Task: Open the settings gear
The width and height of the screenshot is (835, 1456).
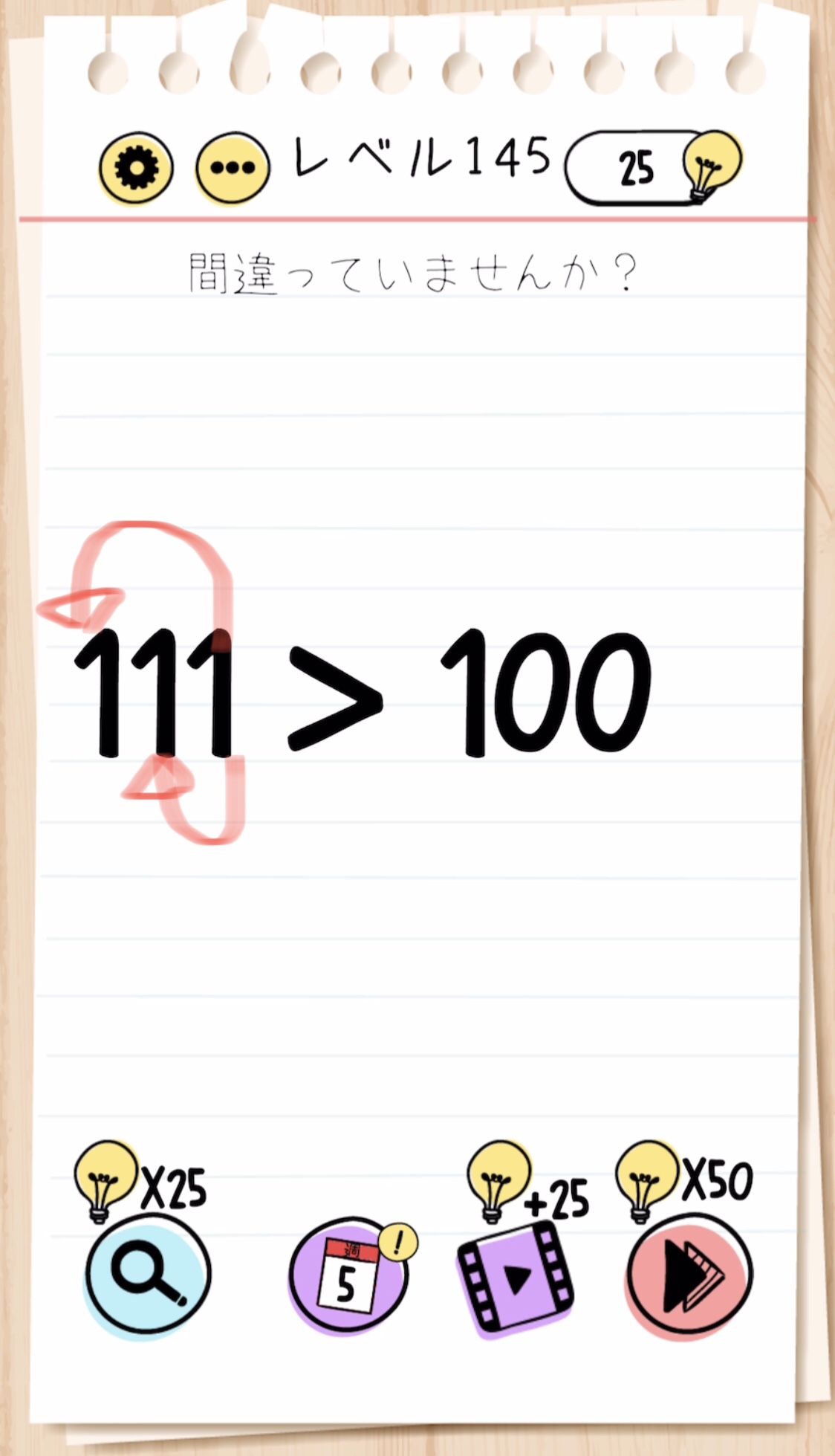Action: point(136,168)
